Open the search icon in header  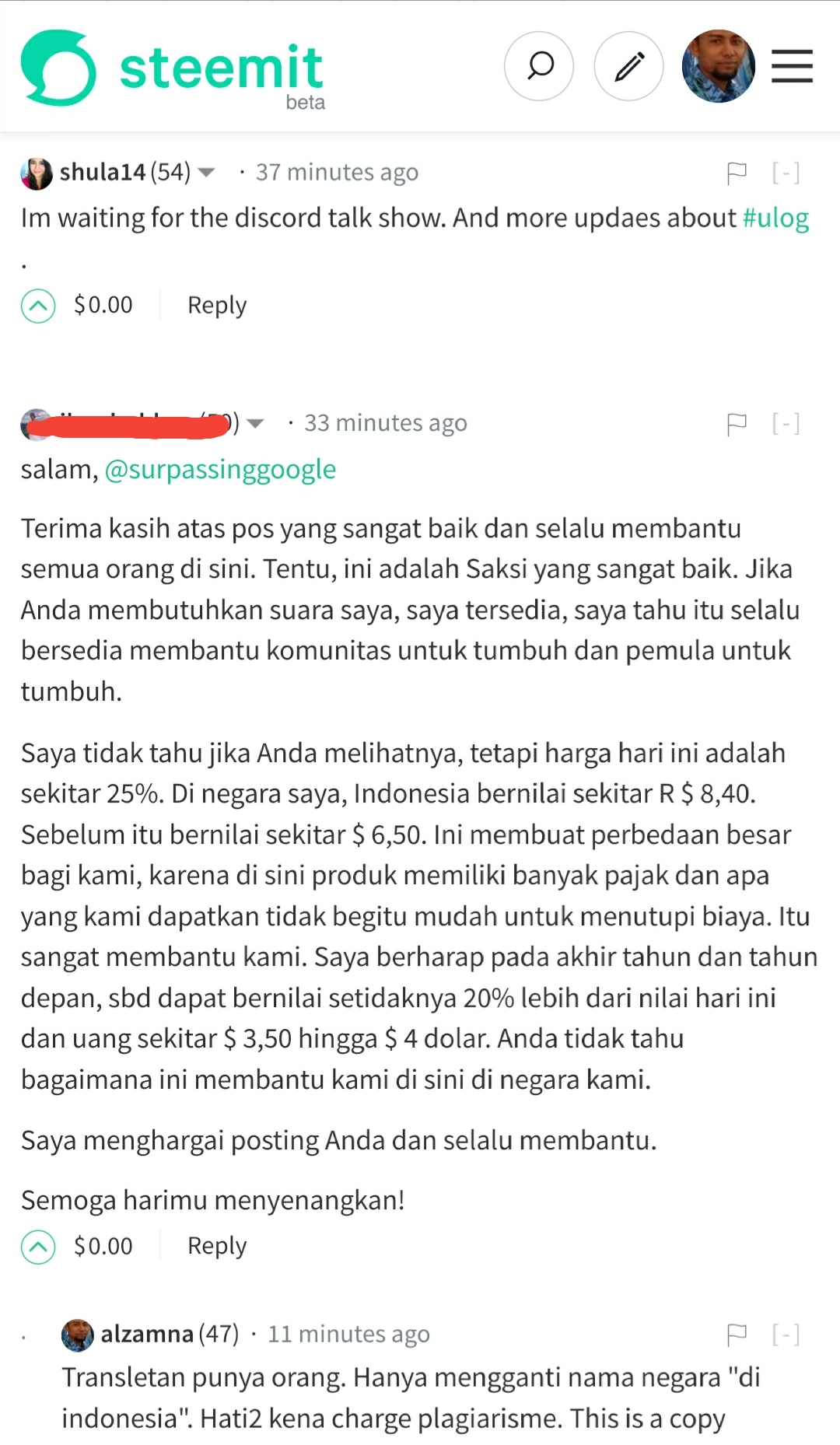click(539, 66)
